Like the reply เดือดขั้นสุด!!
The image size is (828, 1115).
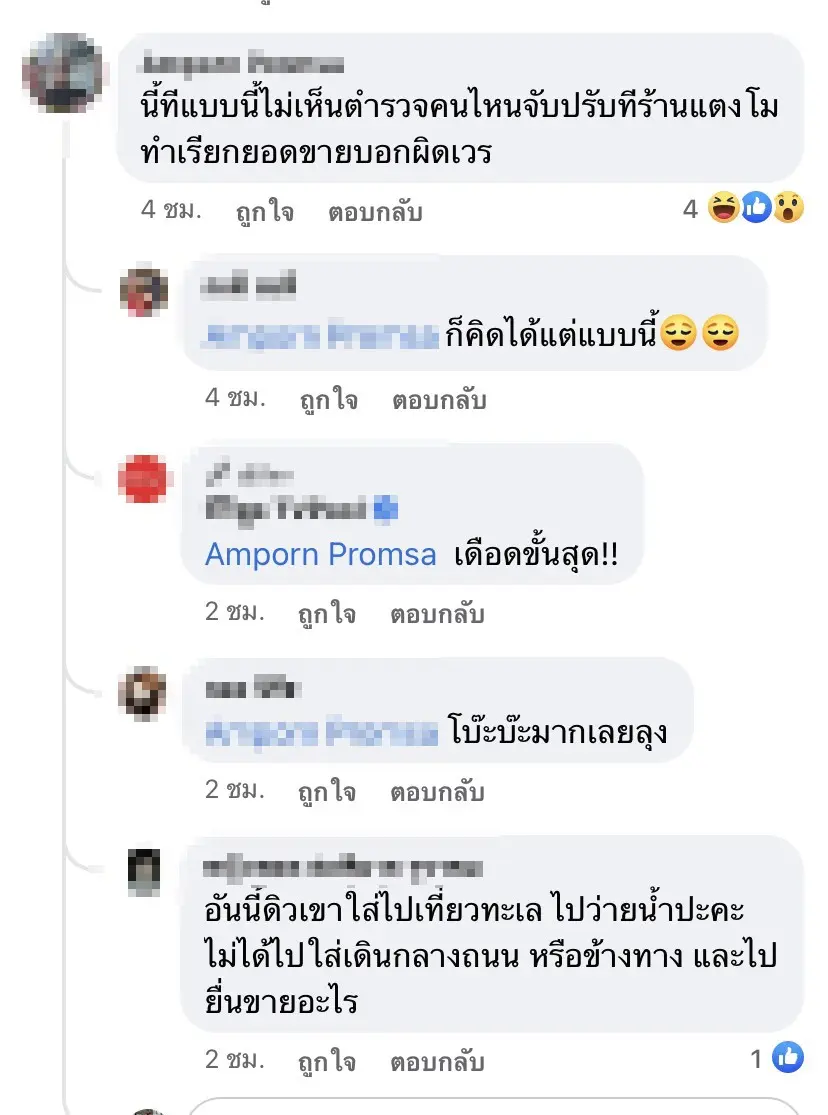(326, 613)
